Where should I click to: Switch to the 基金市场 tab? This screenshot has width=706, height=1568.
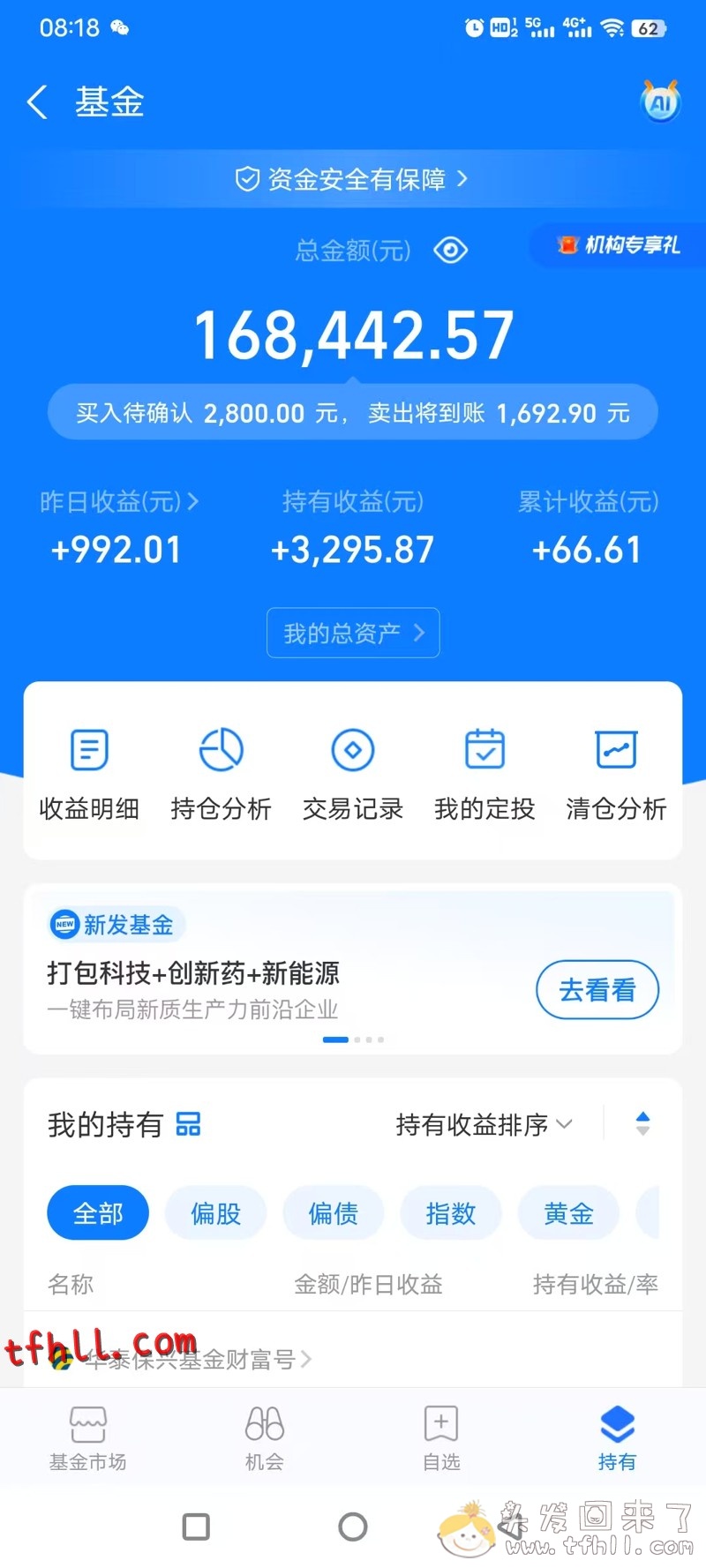pos(88,1438)
